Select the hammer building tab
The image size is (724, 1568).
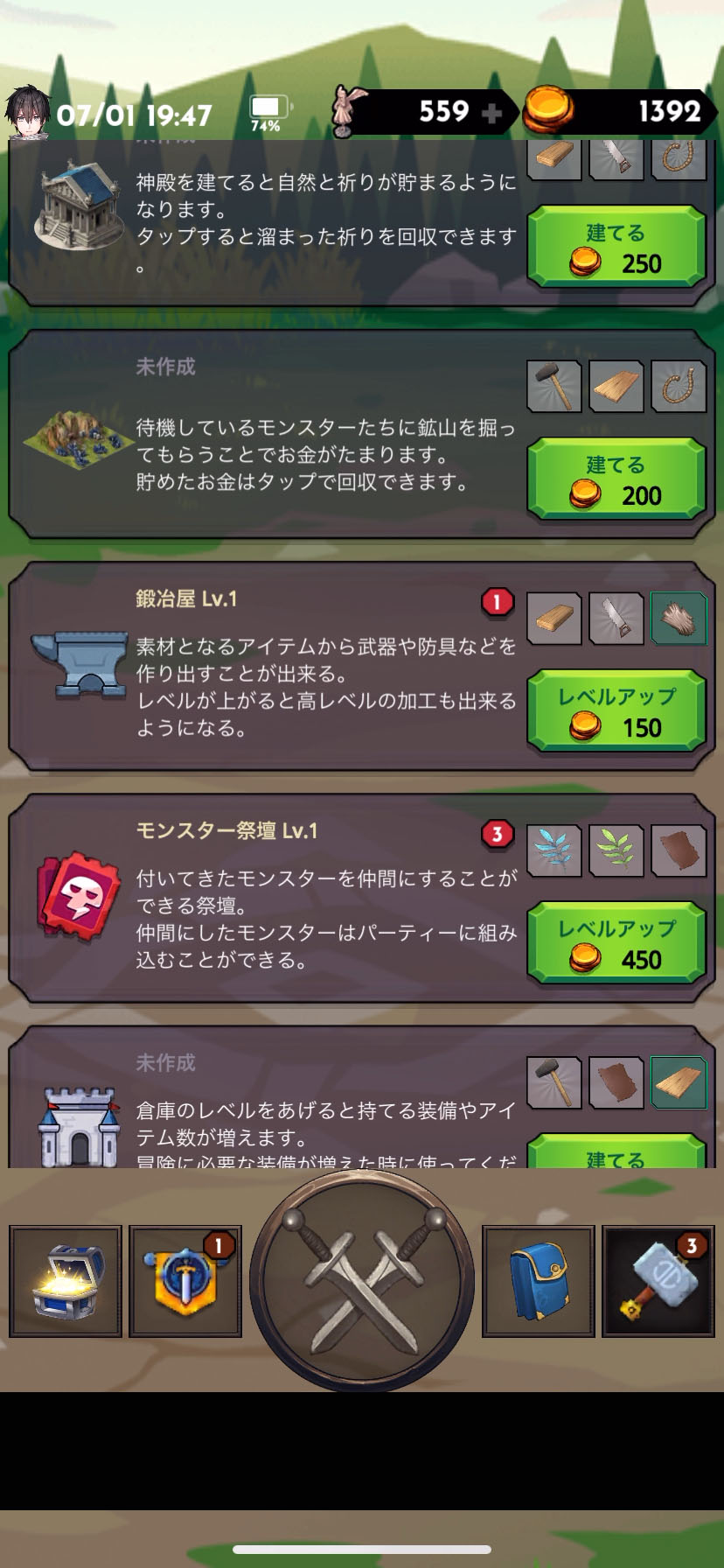[658, 1281]
